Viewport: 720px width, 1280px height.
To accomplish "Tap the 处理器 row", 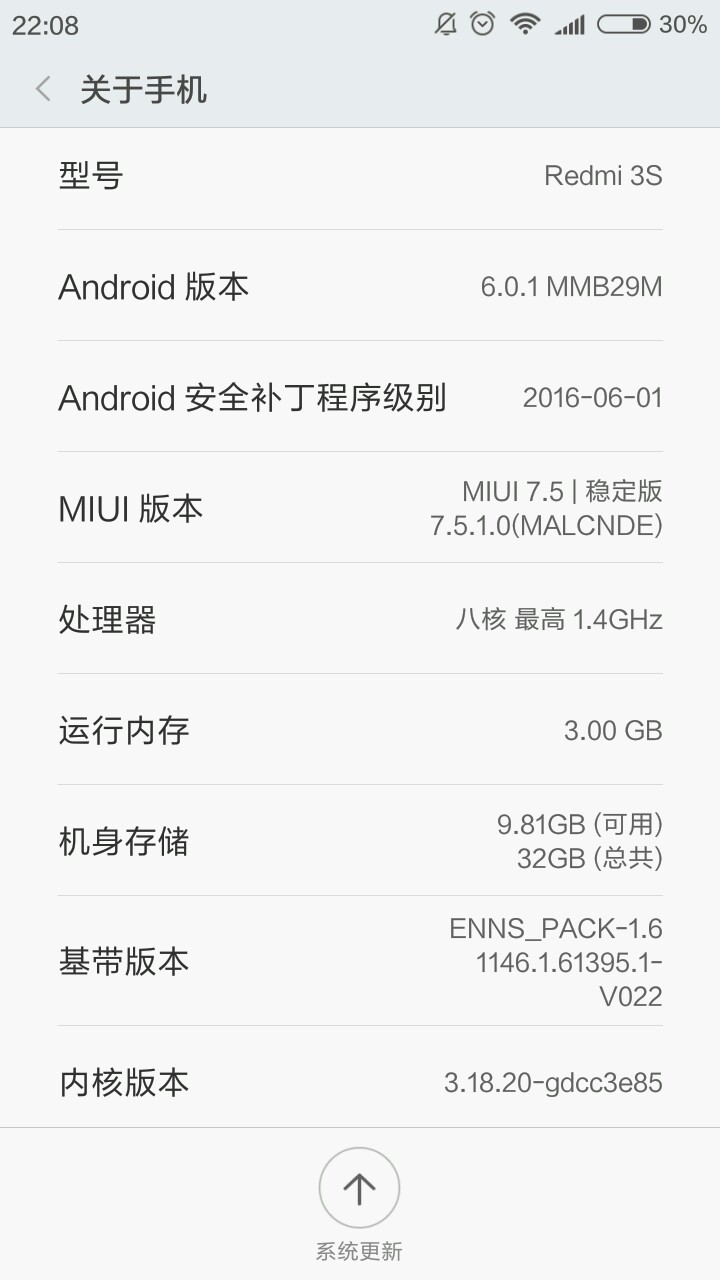I will 360,619.
